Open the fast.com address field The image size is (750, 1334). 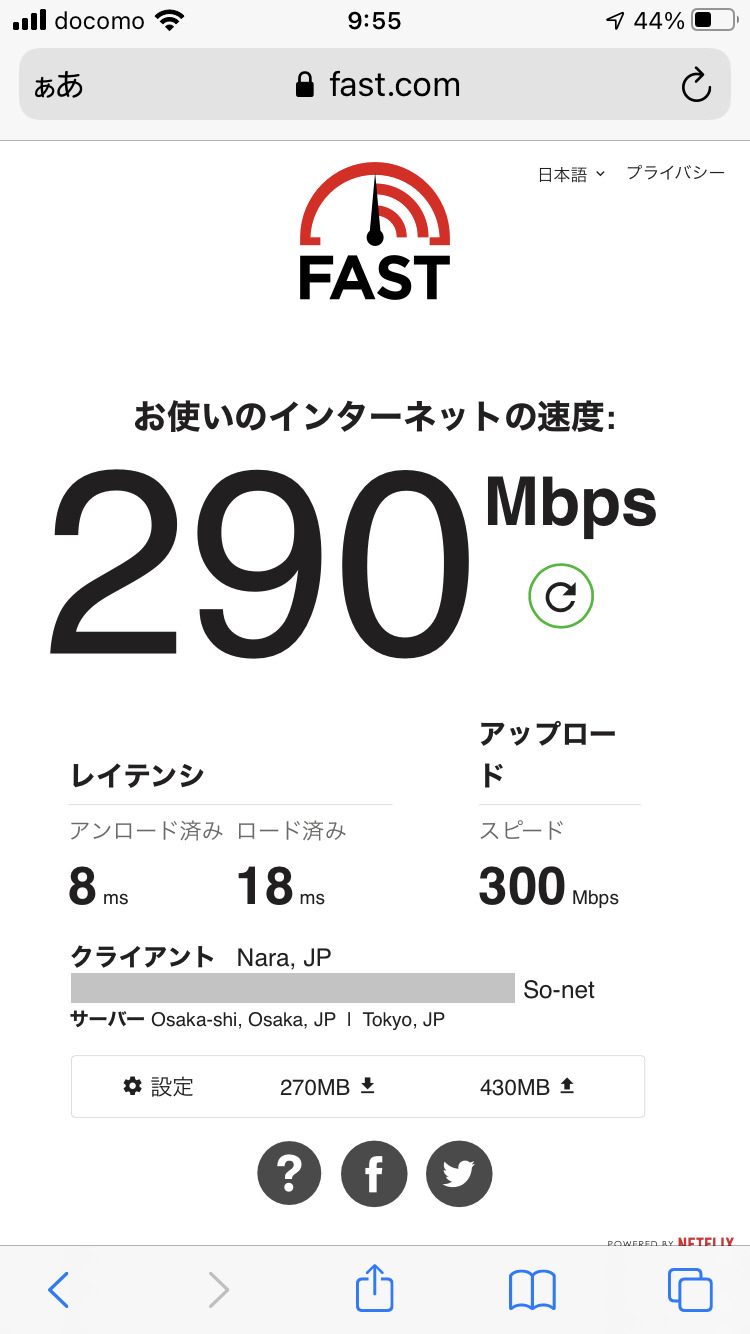(378, 86)
